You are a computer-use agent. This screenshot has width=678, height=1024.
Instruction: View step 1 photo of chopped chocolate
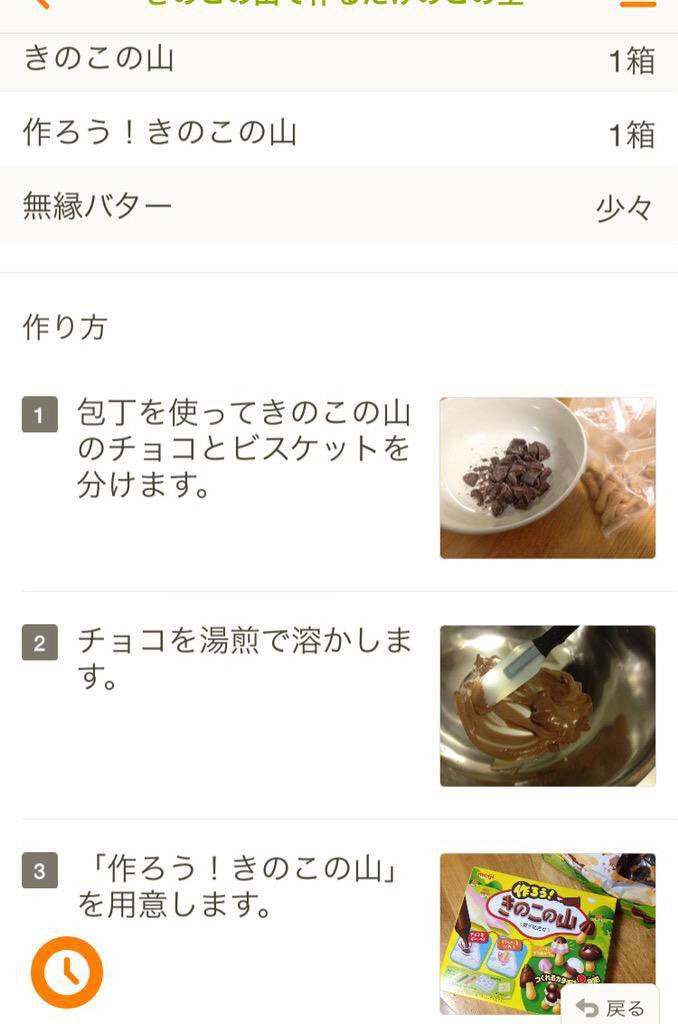click(547, 478)
